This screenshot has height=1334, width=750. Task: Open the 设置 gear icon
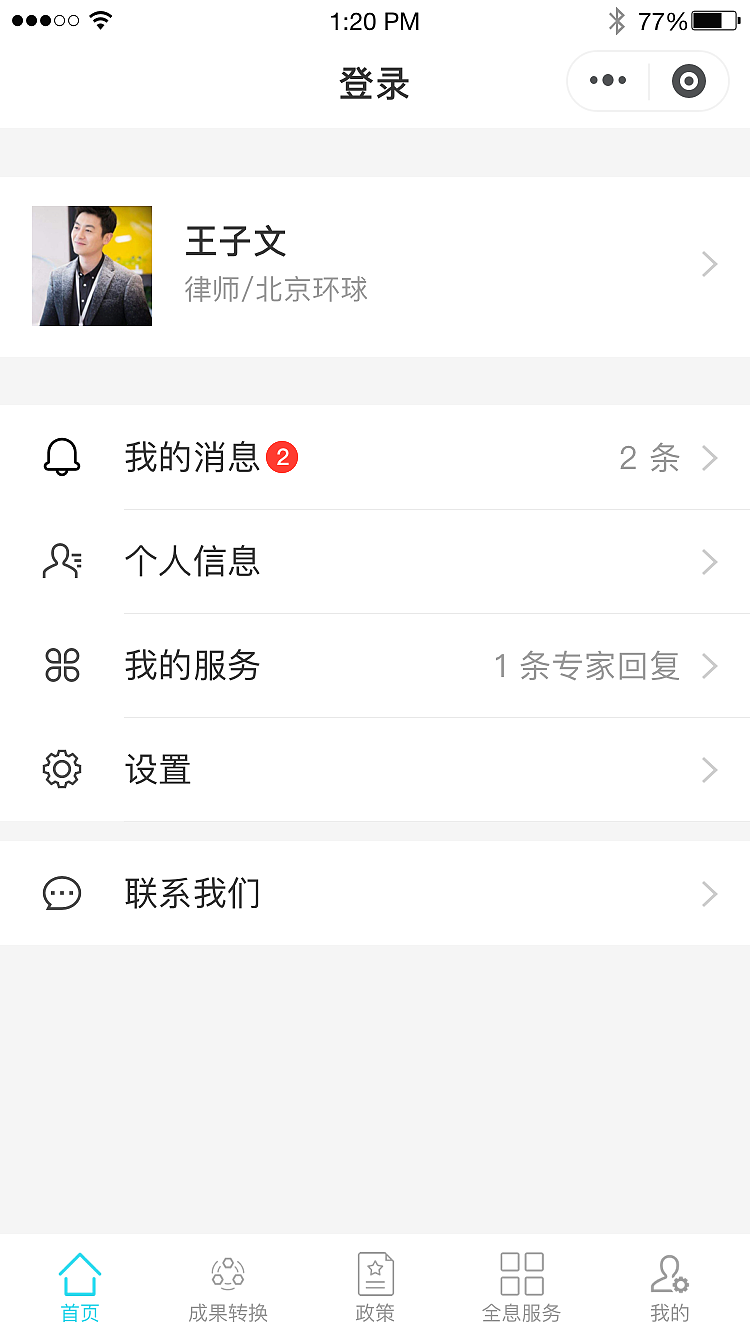click(x=62, y=769)
